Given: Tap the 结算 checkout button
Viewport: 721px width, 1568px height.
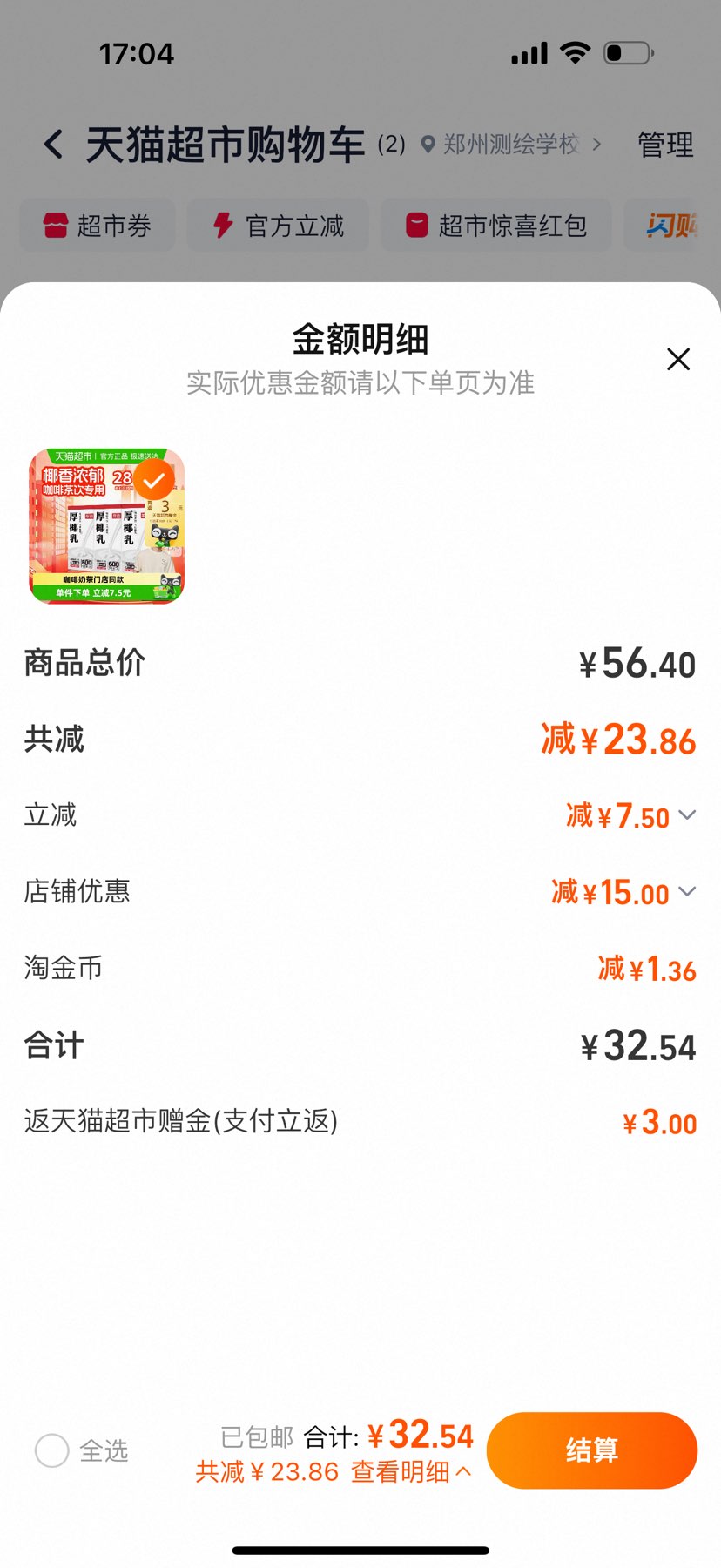Looking at the screenshot, I should [591, 1450].
